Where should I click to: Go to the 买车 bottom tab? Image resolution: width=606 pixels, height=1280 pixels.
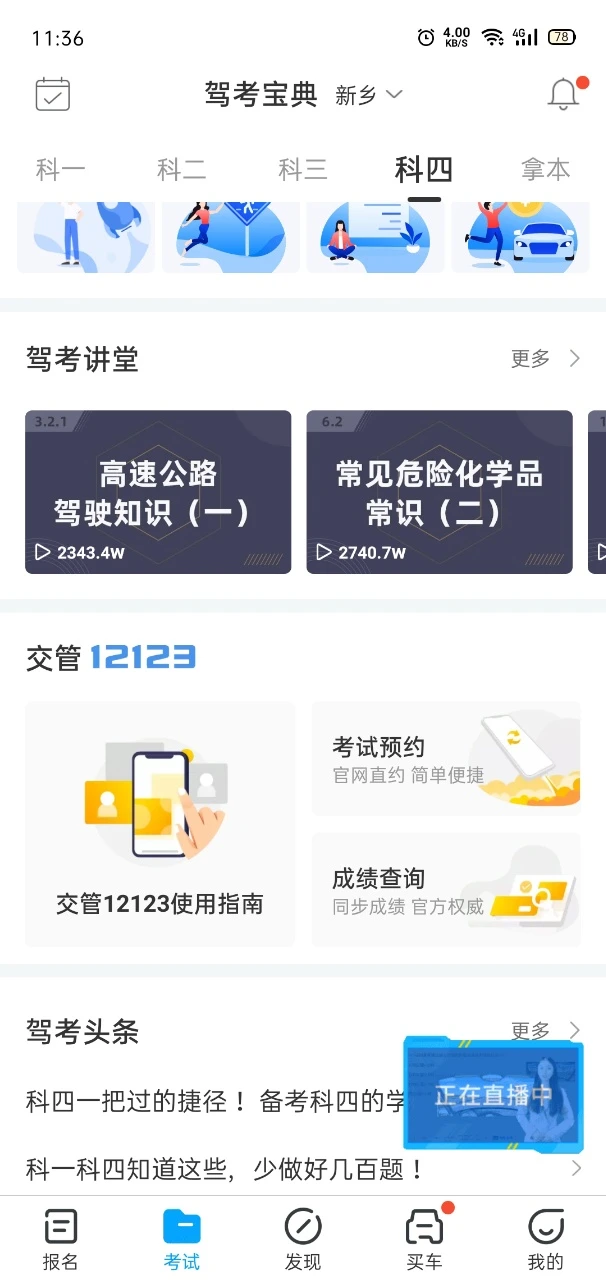pos(424,1238)
